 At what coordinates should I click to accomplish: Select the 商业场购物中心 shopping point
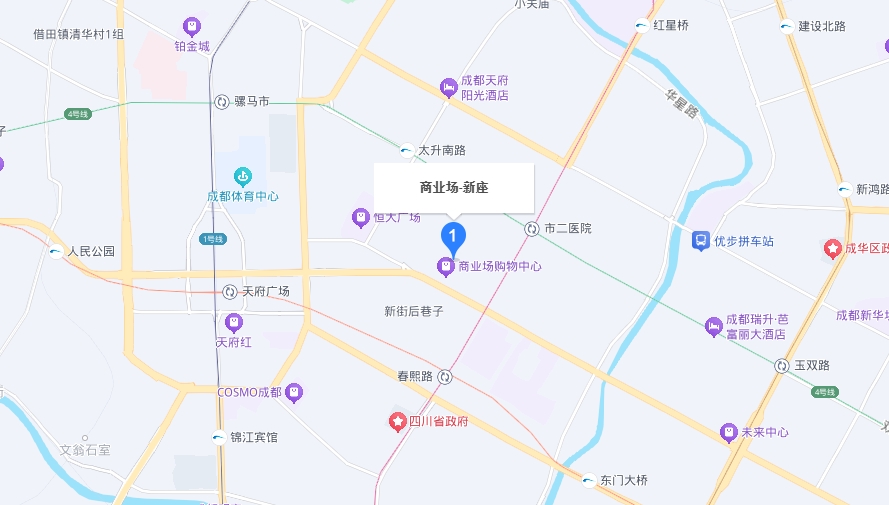(x=445, y=266)
